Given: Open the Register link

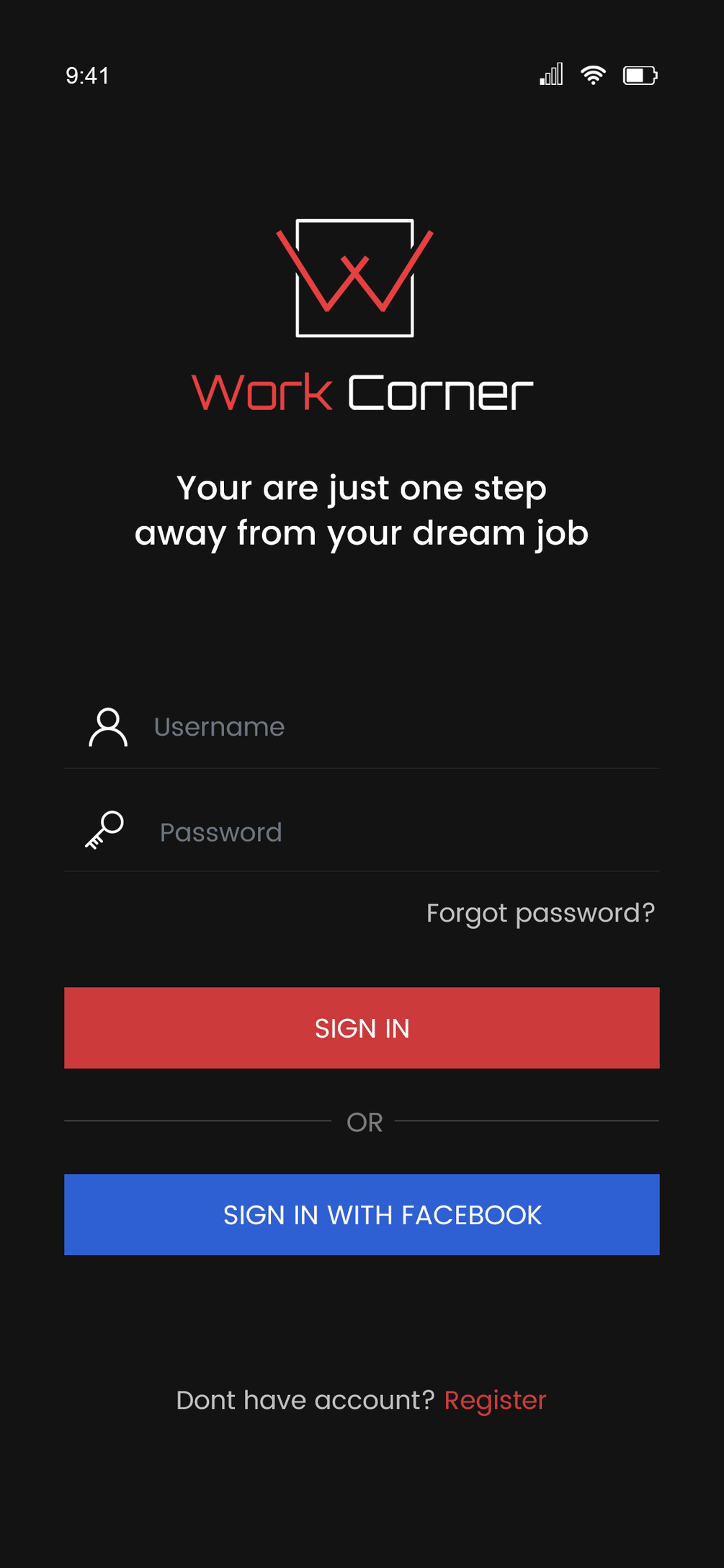Looking at the screenshot, I should click(495, 1400).
